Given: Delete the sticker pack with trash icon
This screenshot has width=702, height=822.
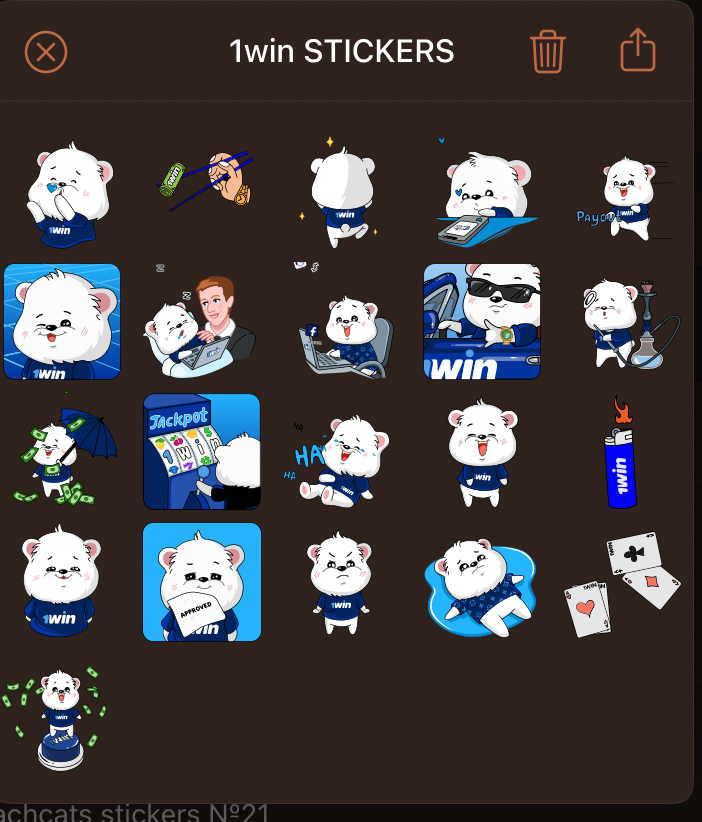Looking at the screenshot, I should coord(548,51).
